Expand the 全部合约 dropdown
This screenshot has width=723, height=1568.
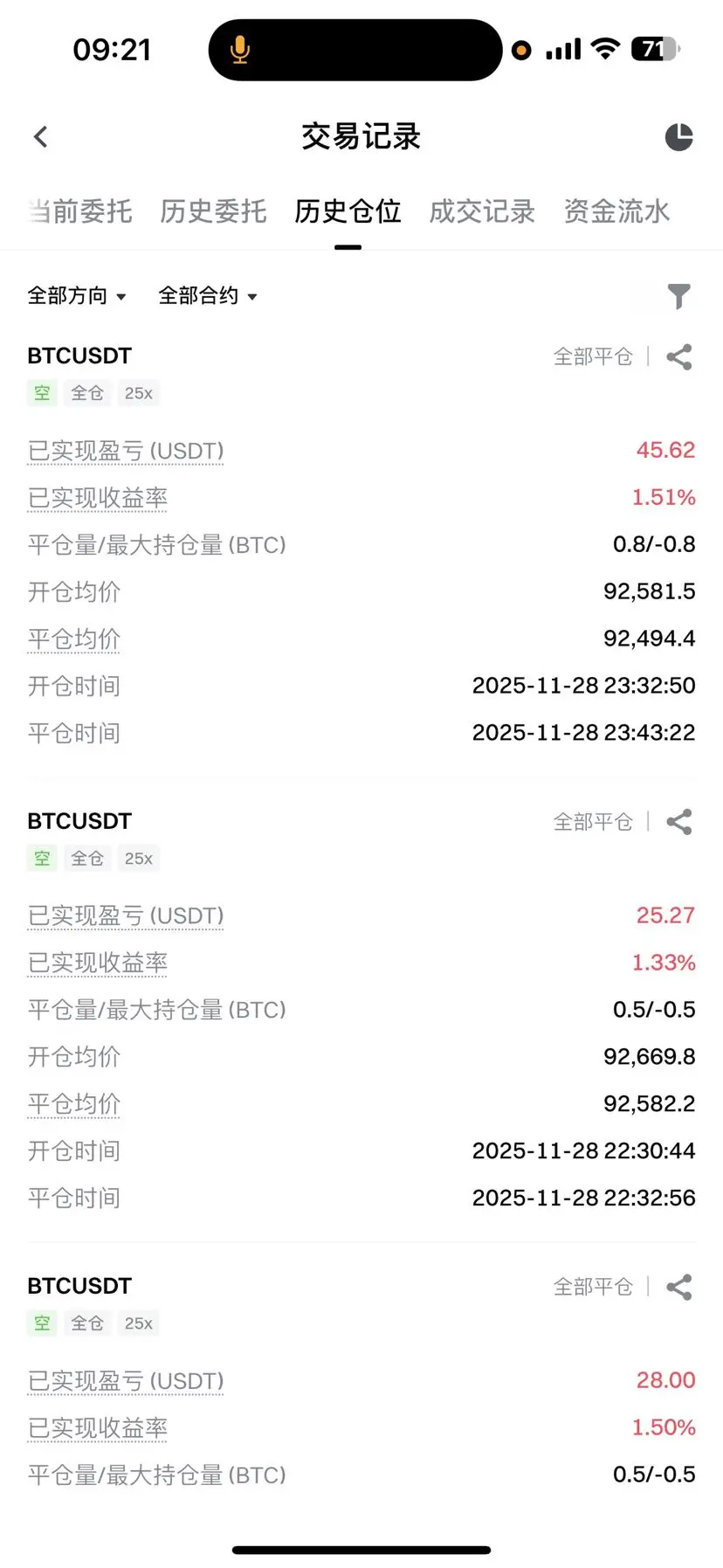[x=208, y=296]
